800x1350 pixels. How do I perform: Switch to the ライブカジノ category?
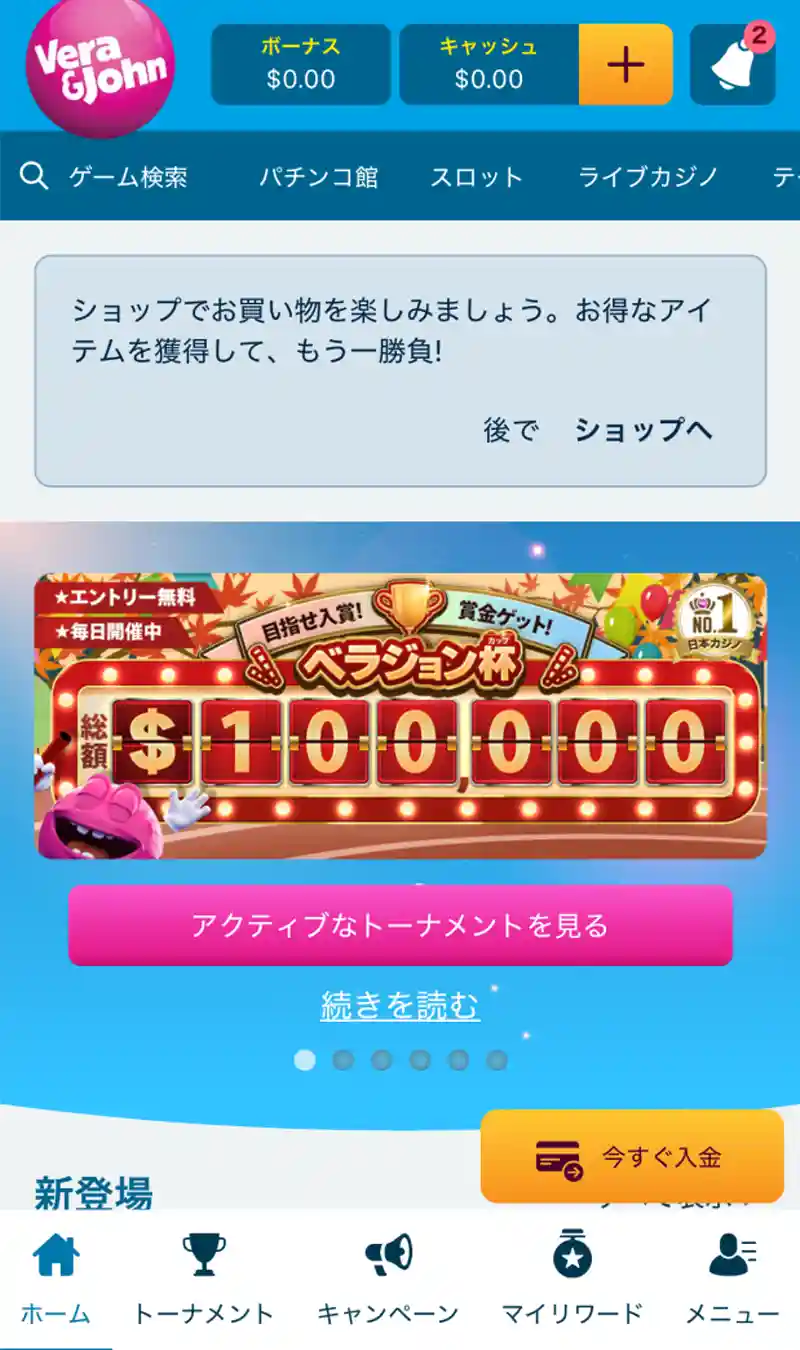(x=648, y=177)
